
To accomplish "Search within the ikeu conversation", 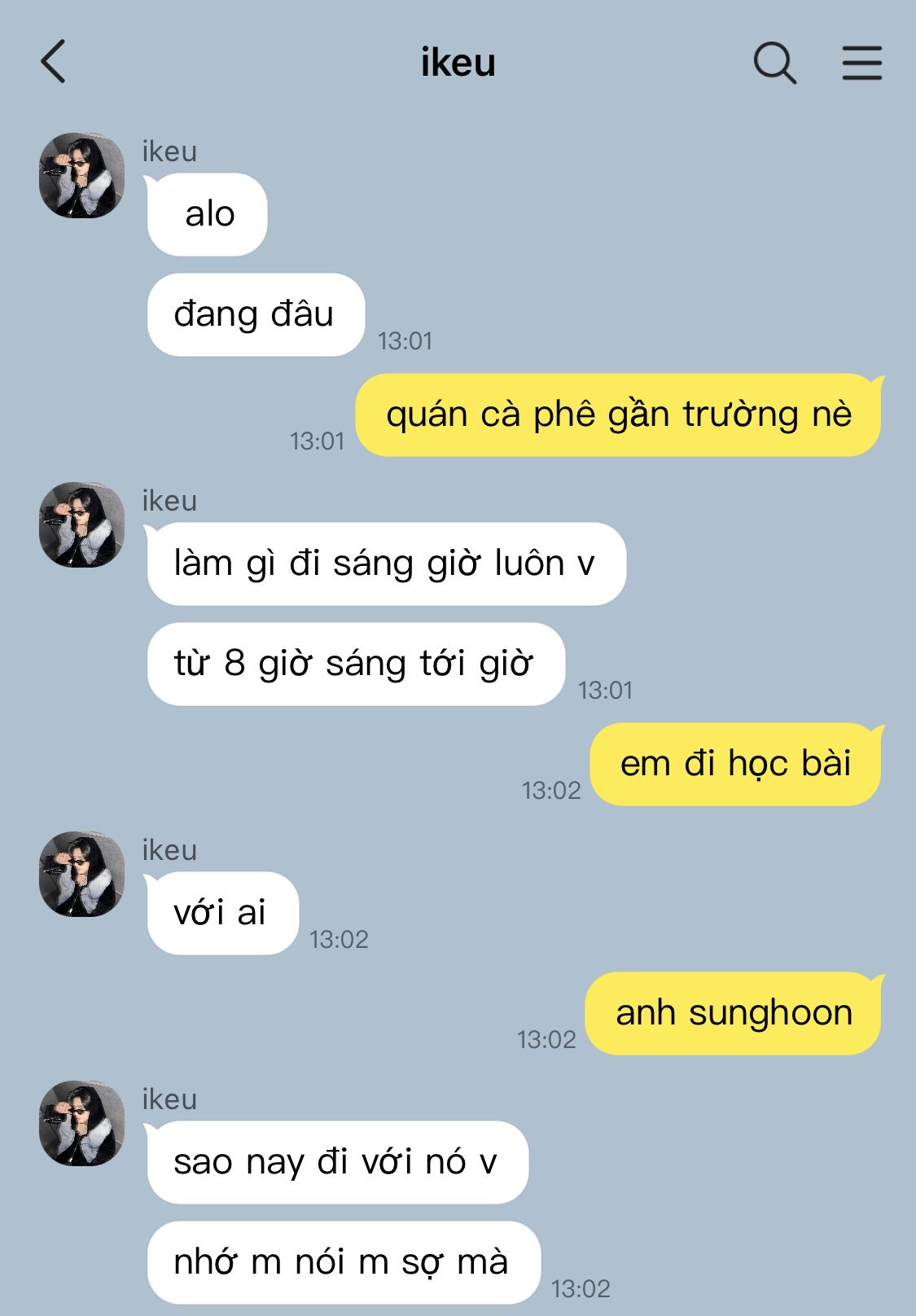I will pos(774,63).
